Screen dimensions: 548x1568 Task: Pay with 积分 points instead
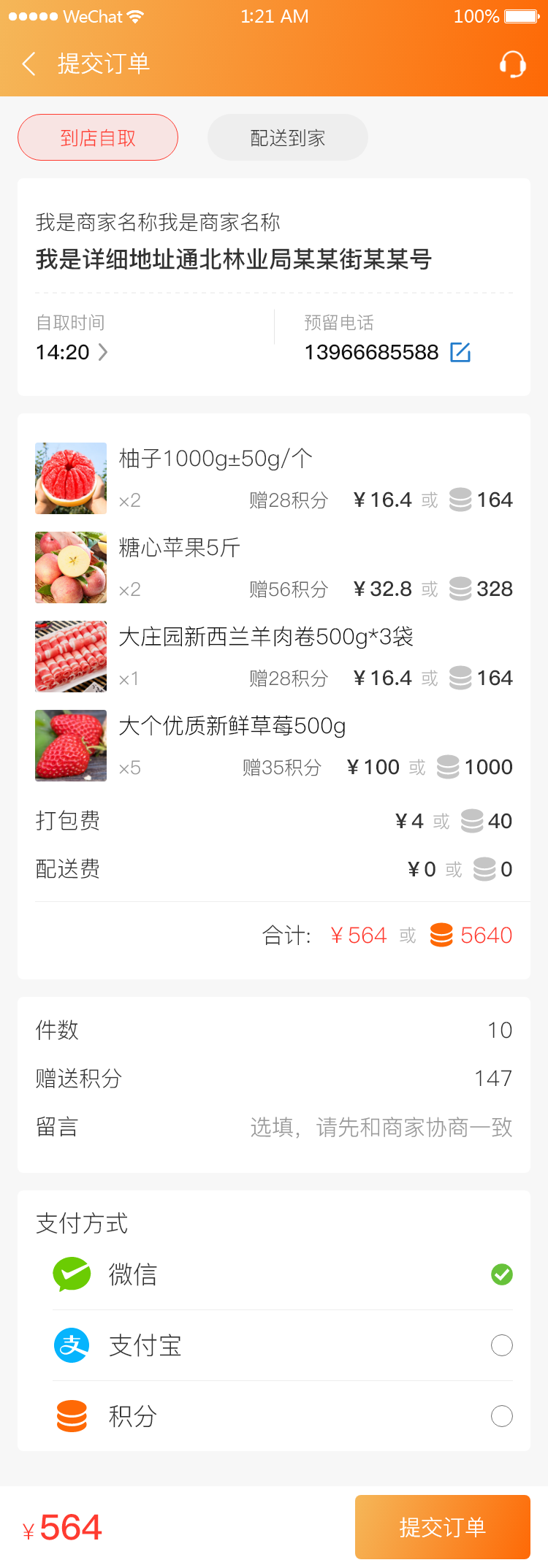point(501,1416)
